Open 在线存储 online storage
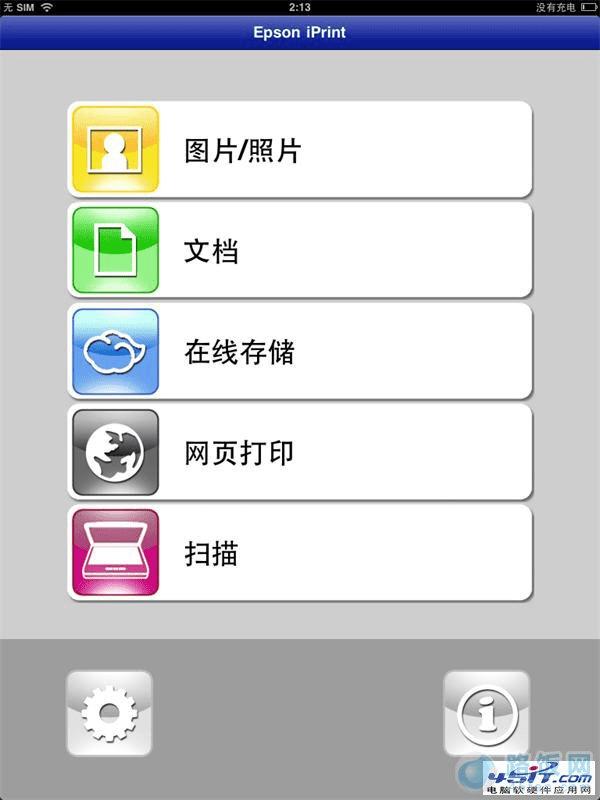 [299, 352]
